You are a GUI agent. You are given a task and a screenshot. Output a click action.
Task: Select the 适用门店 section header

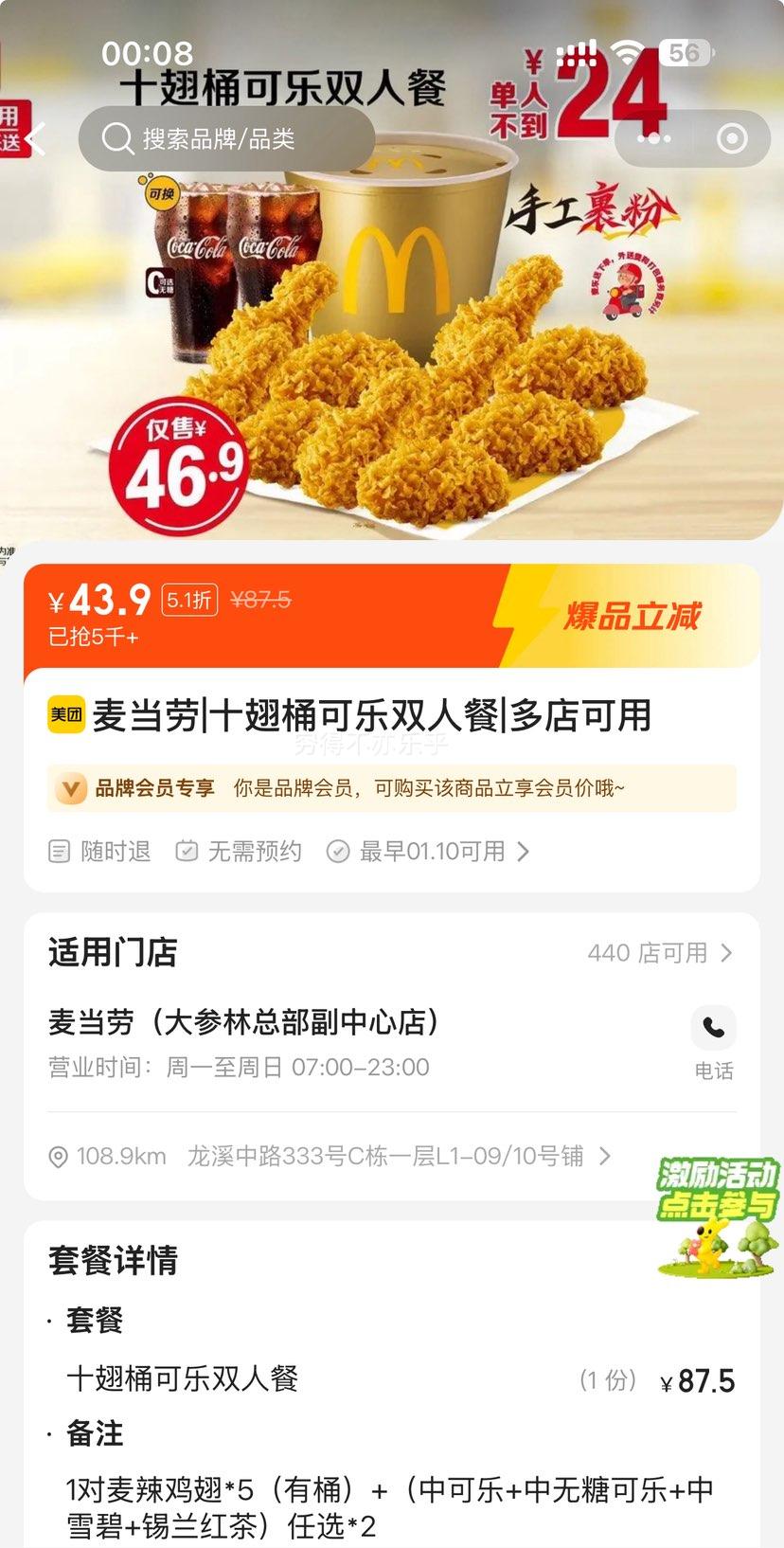[114, 954]
